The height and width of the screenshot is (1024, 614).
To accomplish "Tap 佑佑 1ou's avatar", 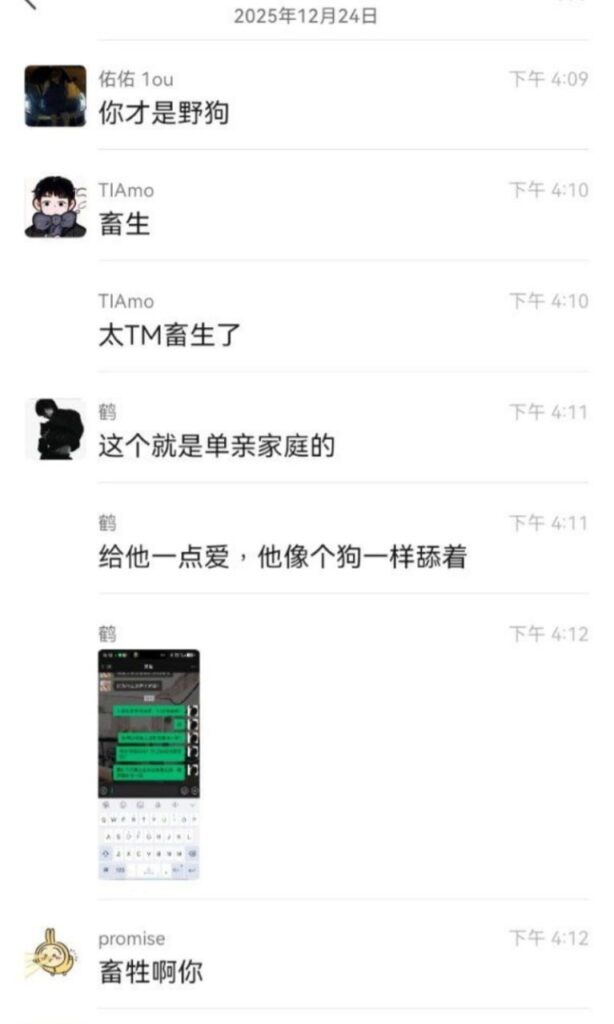I will tap(55, 96).
